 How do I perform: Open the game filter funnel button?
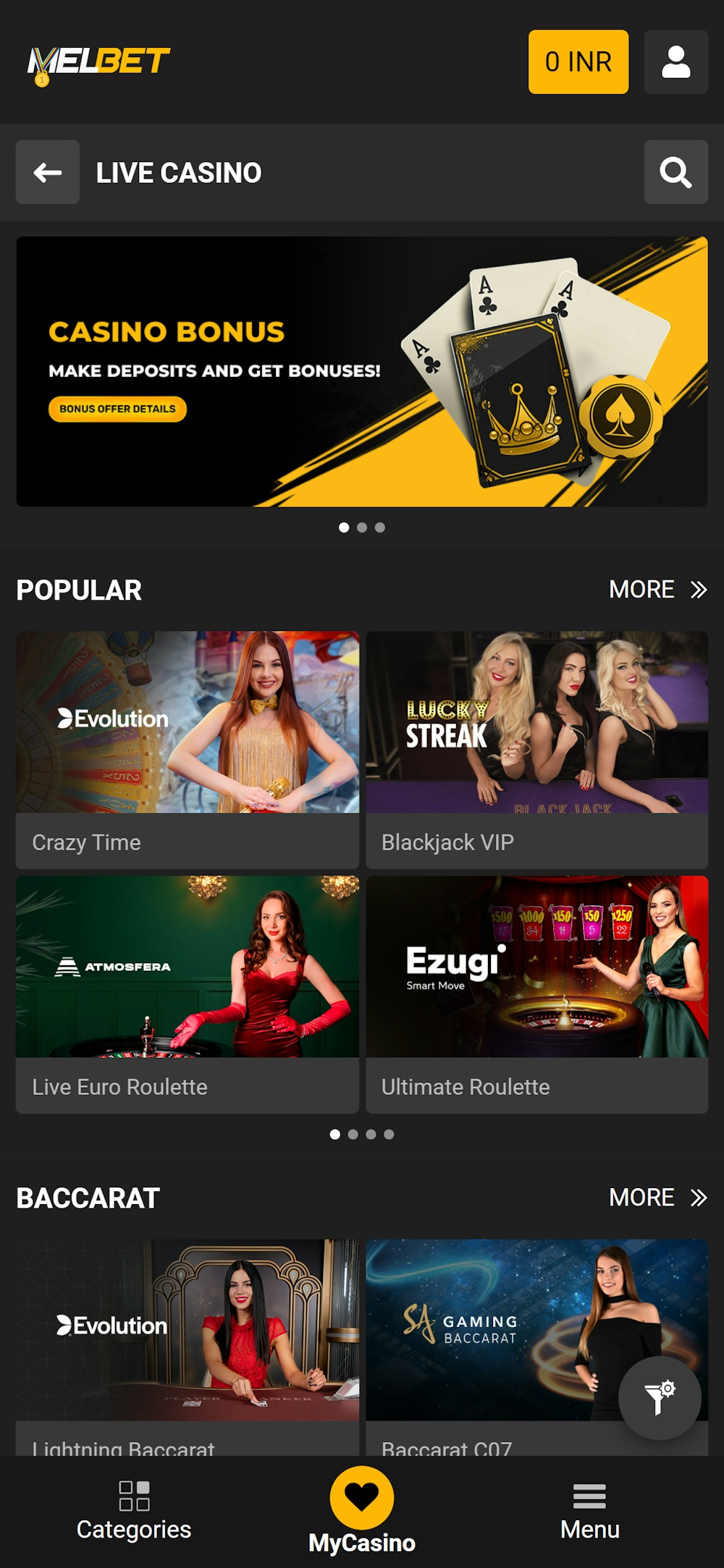[x=660, y=1398]
